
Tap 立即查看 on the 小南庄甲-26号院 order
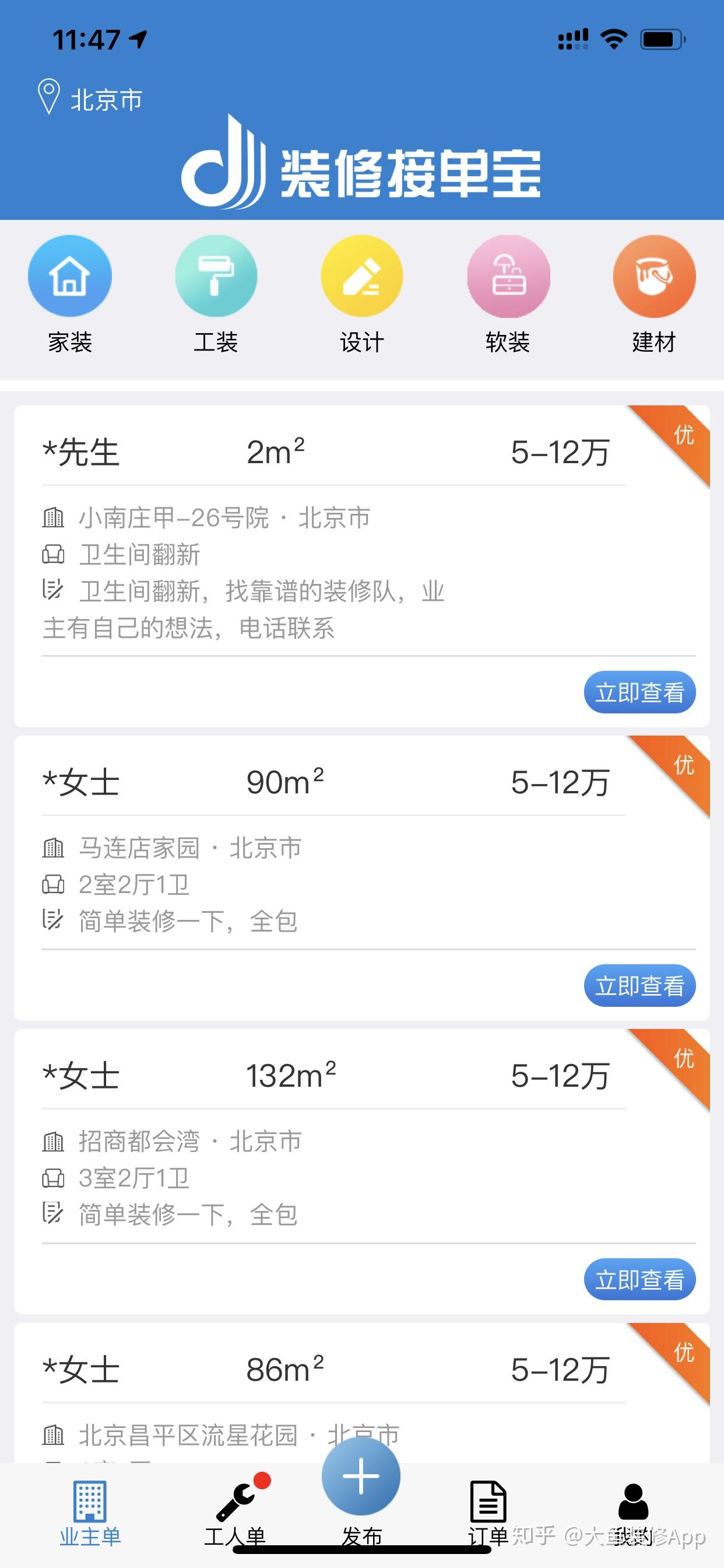point(639,692)
